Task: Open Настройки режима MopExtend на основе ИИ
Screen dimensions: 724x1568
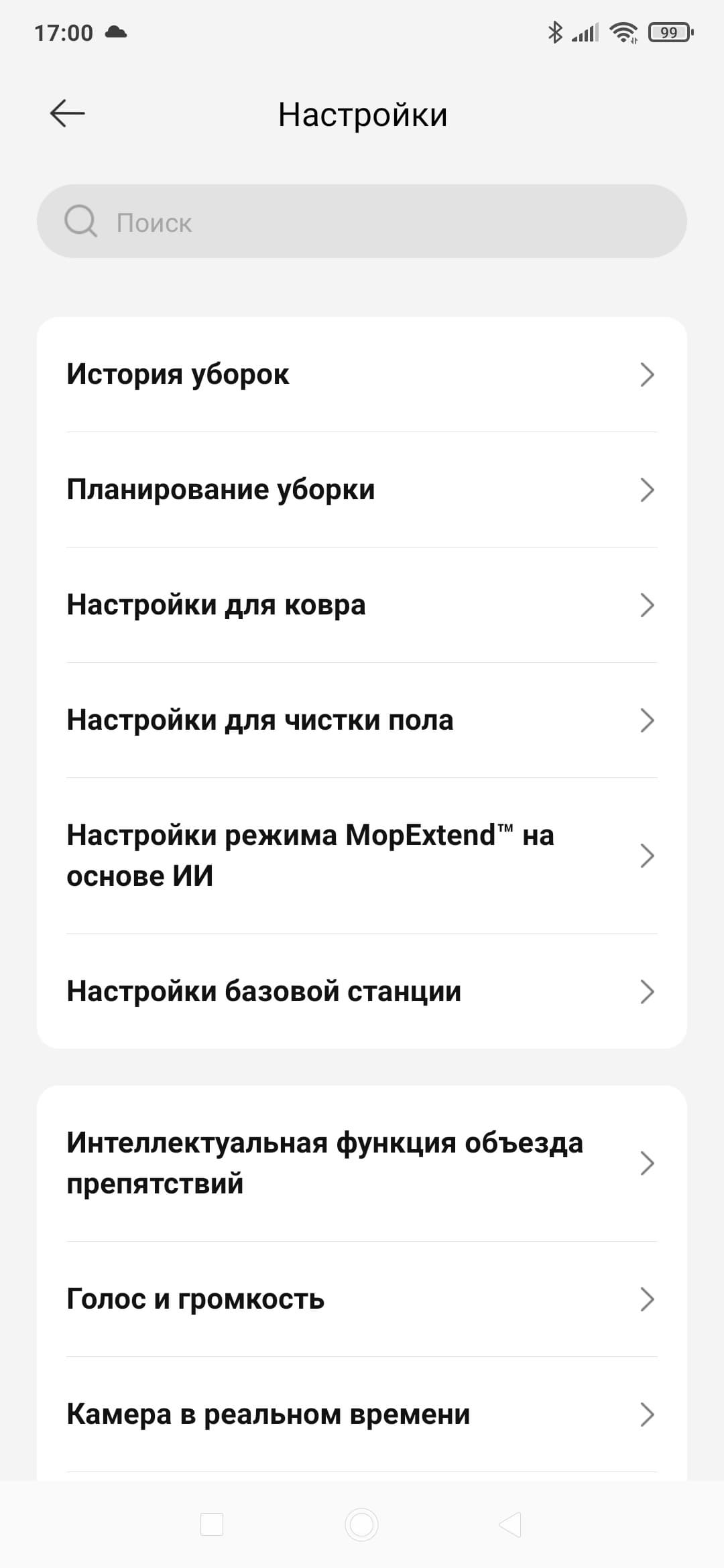Action: tap(362, 856)
